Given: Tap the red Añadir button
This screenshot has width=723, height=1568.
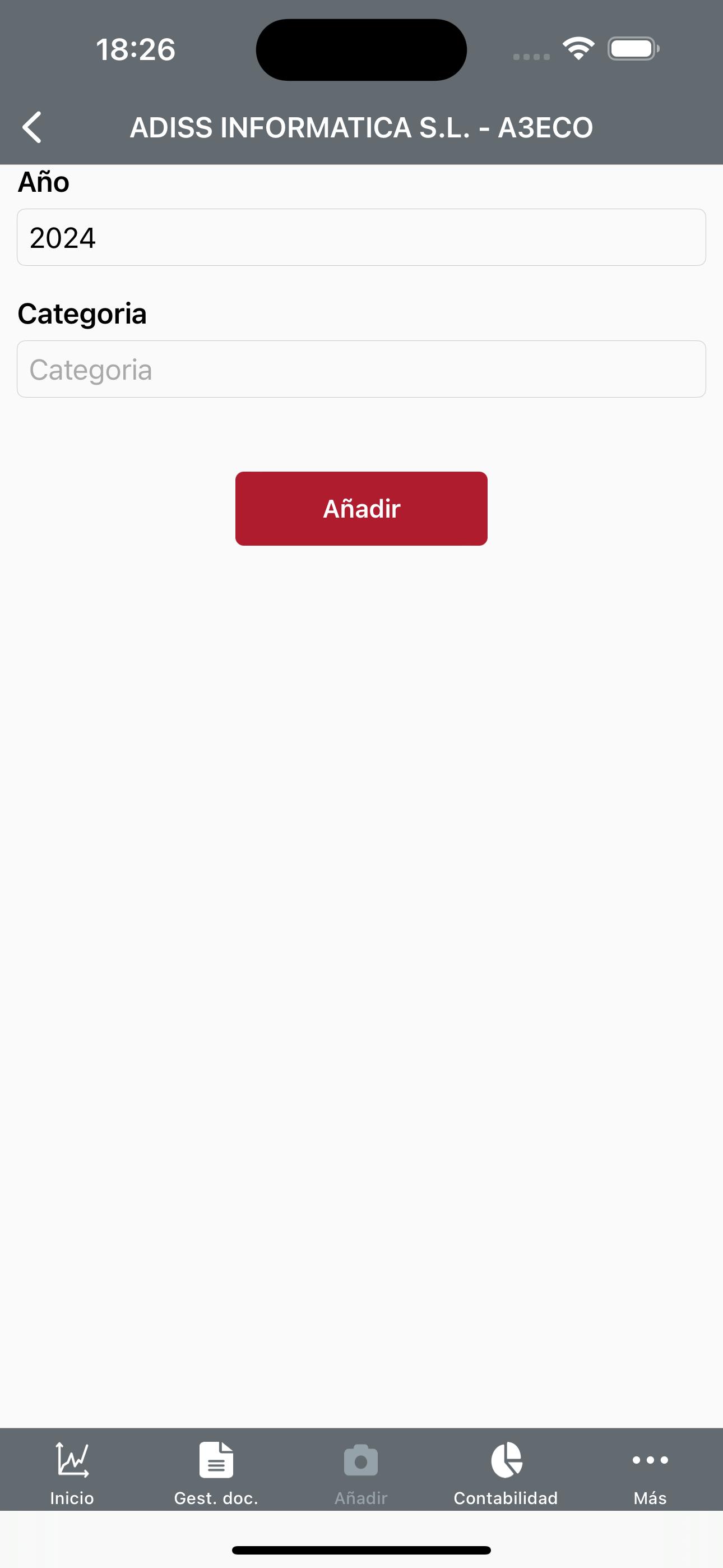Looking at the screenshot, I should click(x=361, y=508).
